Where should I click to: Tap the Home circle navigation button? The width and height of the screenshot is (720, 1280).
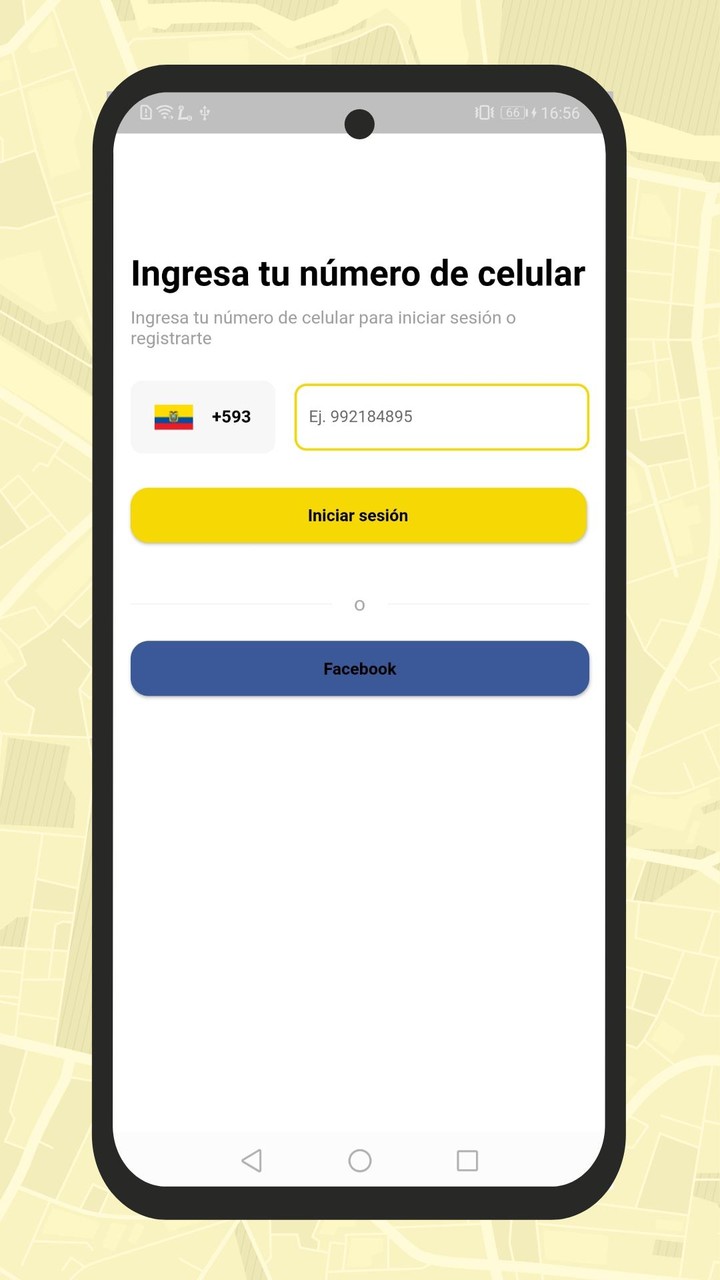[x=359, y=1160]
